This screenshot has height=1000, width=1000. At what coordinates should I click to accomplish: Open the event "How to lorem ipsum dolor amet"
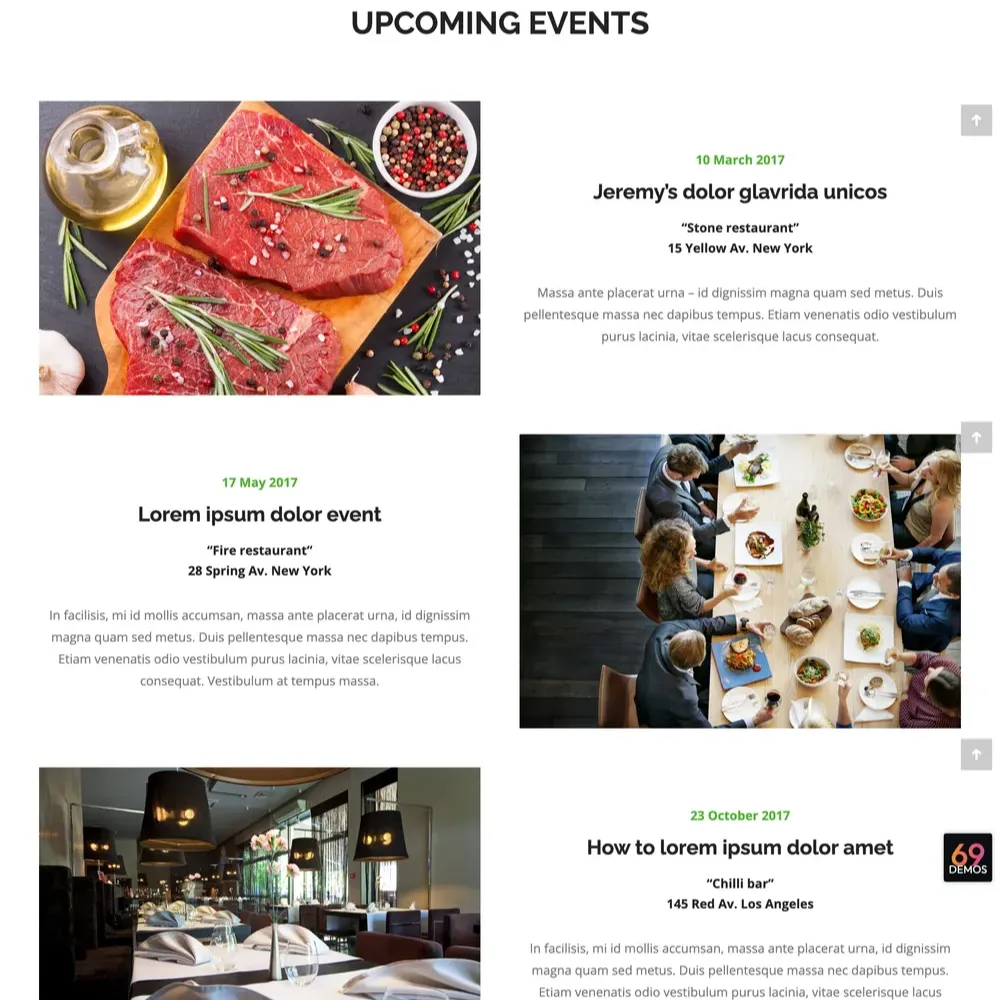[x=739, y=848]
